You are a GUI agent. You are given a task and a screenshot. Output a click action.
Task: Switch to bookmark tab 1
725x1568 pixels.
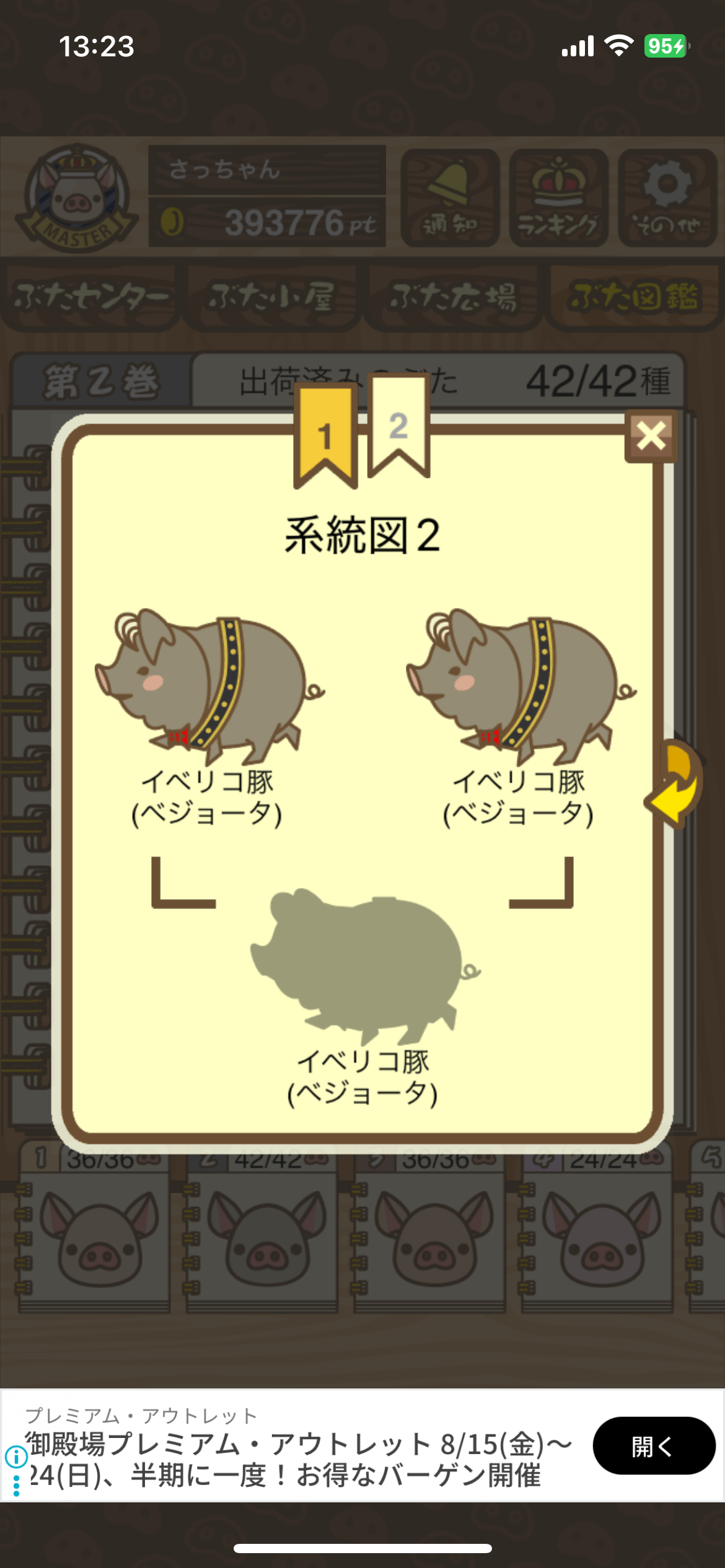pos(325,435)
